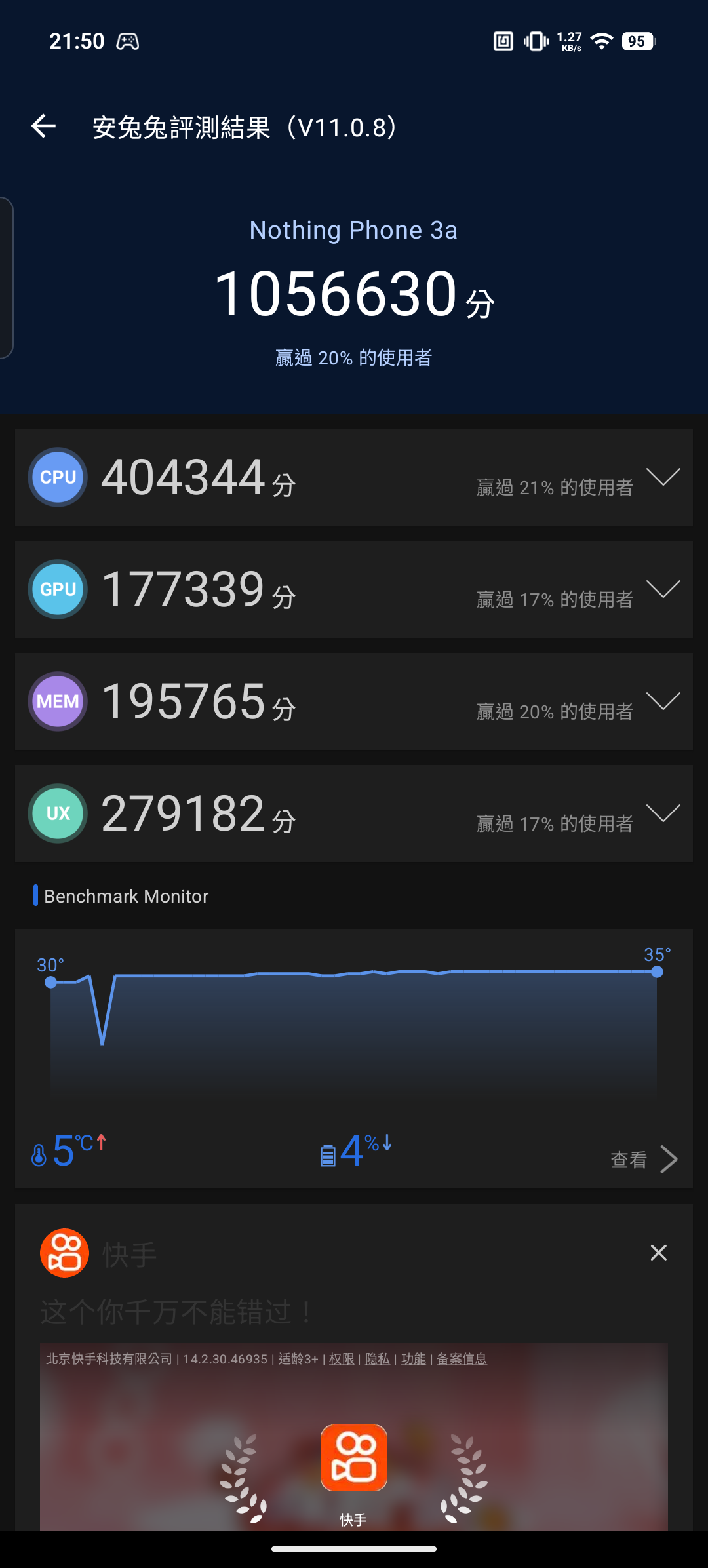Screen dimensions: 708x1568
Task: Expand the GPU score breakdown
Action: [x=663, y=589]
